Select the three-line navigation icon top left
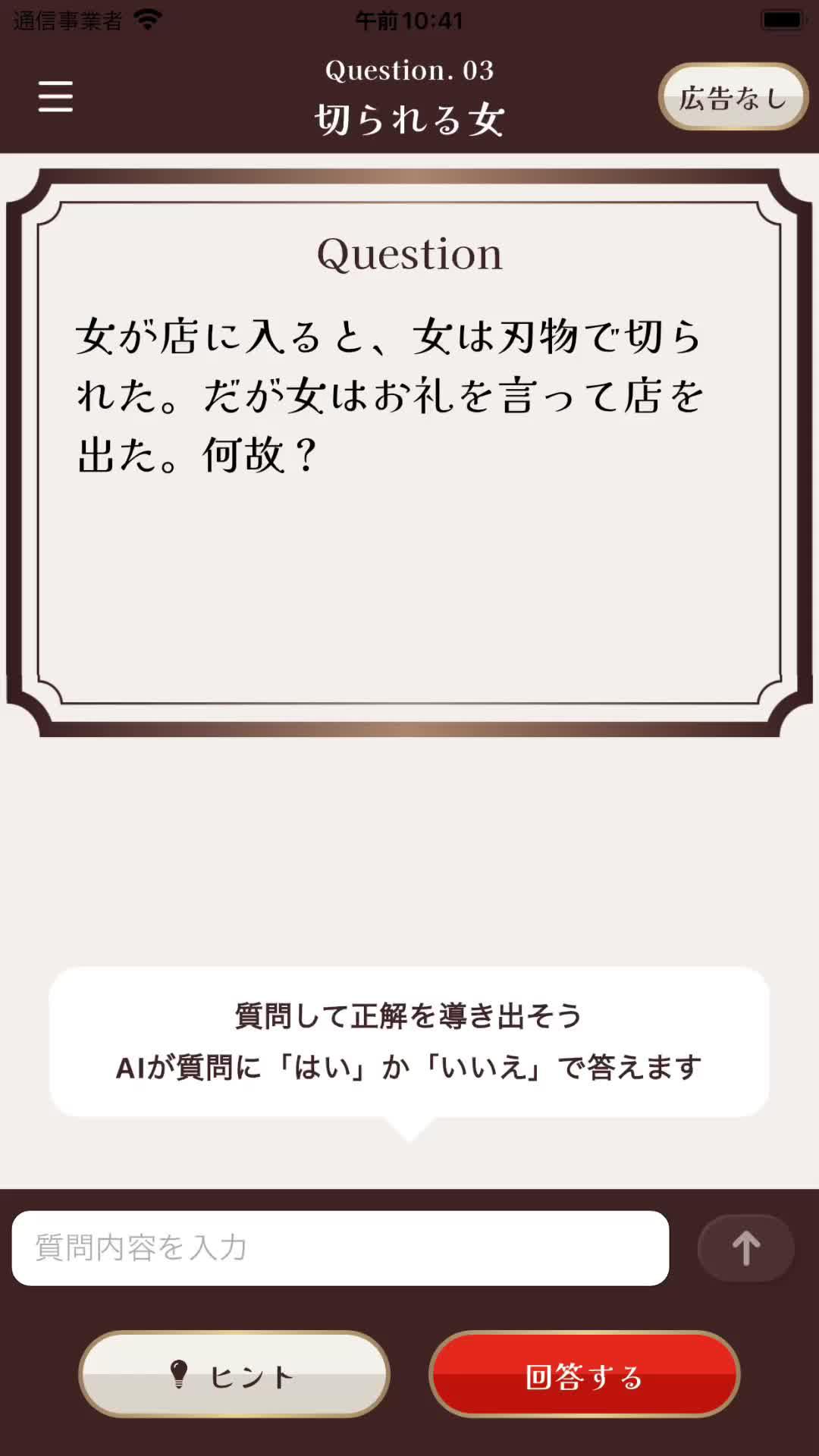 (54, 96)
